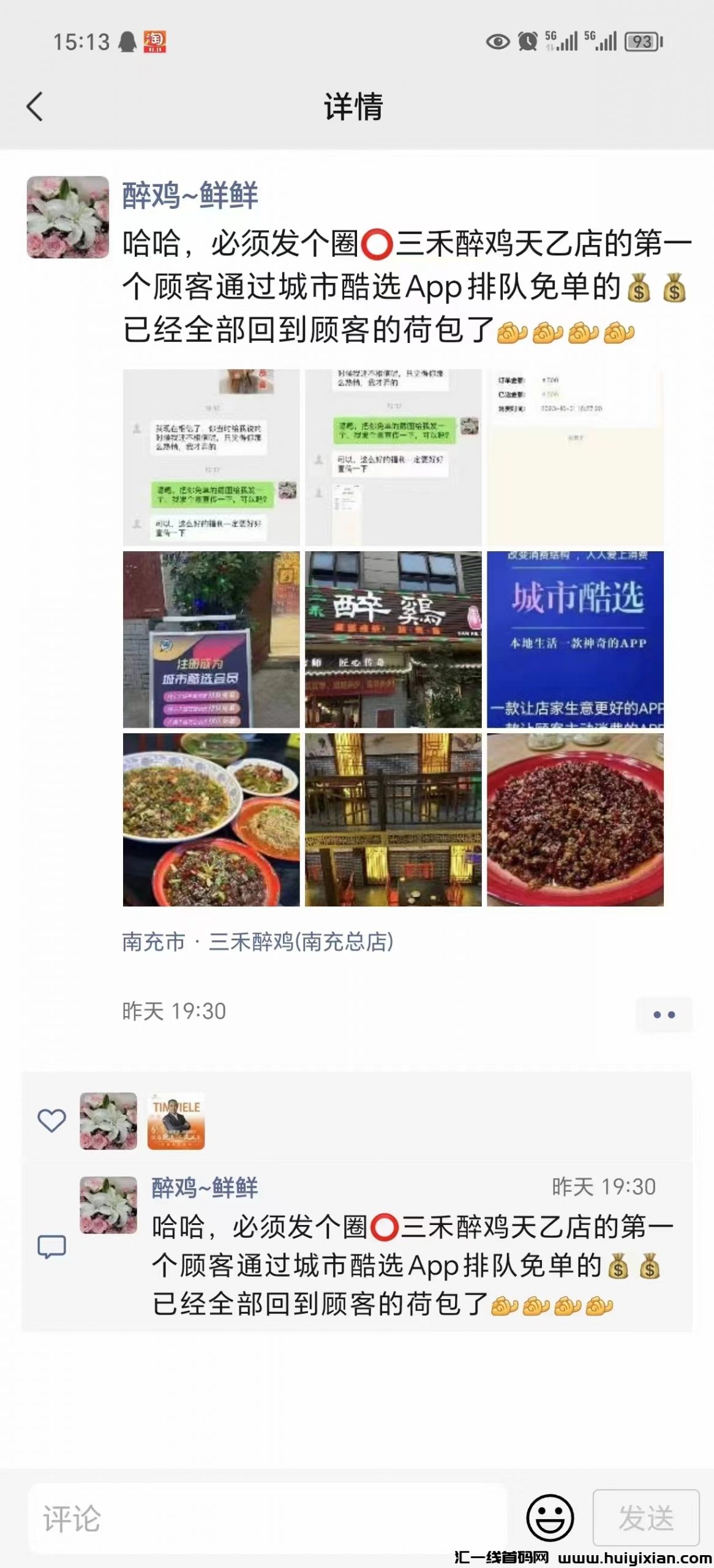Open location 南充市 · 三禾醉鸡(南充总店)
Screen dimensions: 714x1568
coord(258,941)
